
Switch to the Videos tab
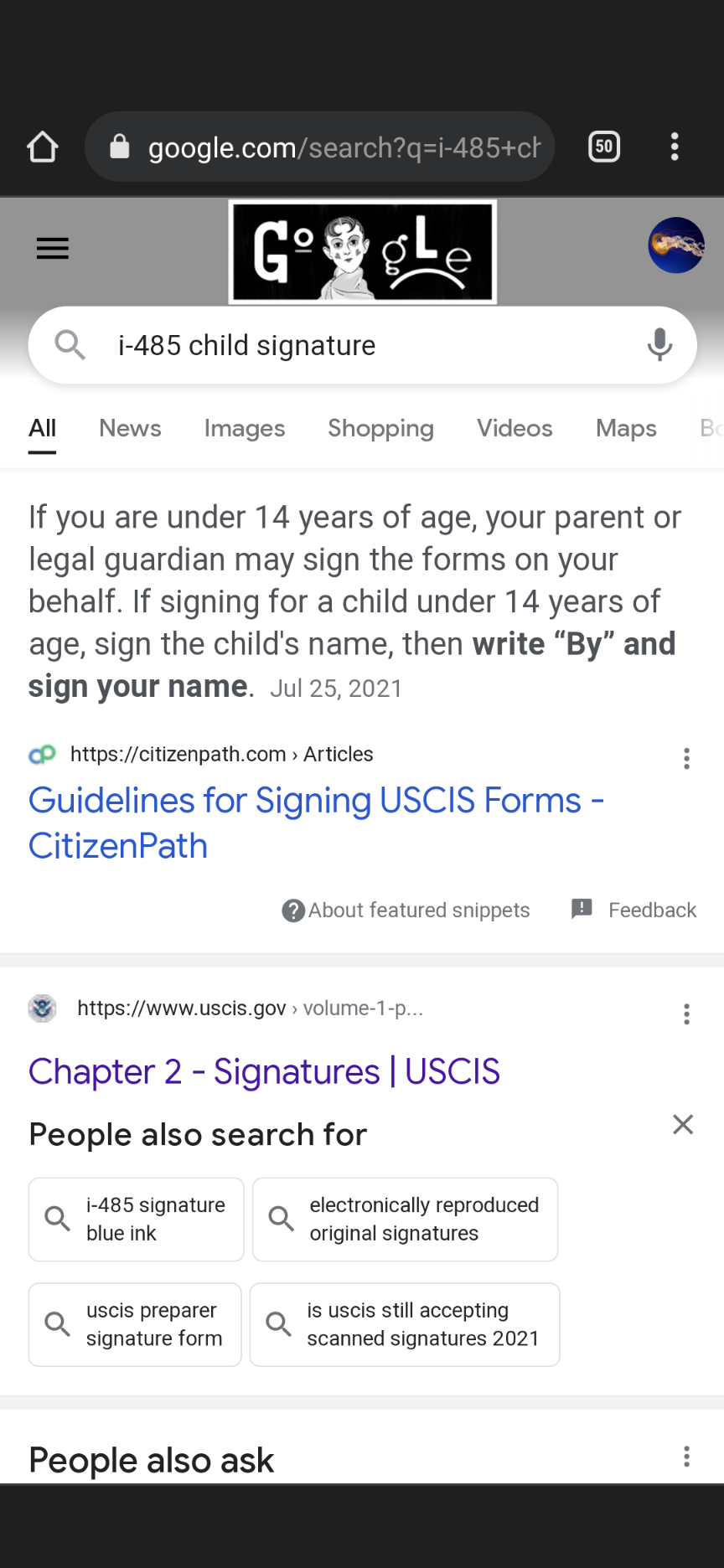click(x=515, y=428)
